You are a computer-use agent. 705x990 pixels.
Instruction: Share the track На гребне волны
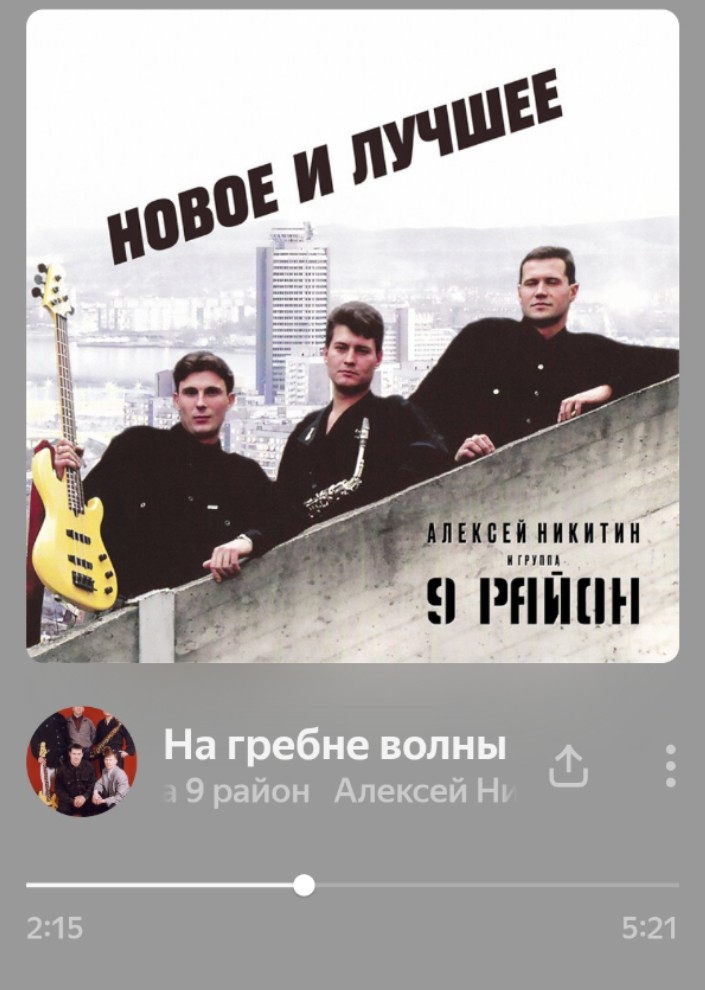point(568,767)
